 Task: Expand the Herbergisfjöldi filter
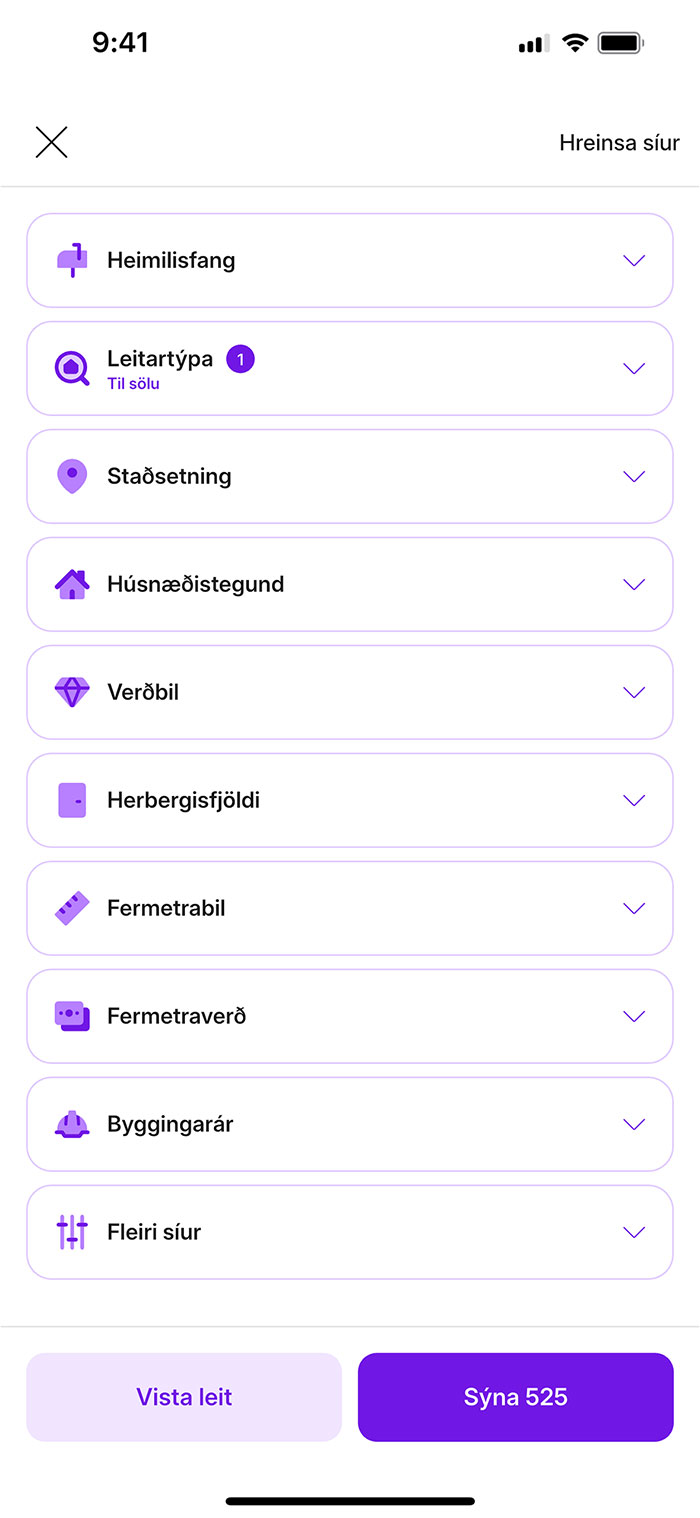[x=349, y=801]
